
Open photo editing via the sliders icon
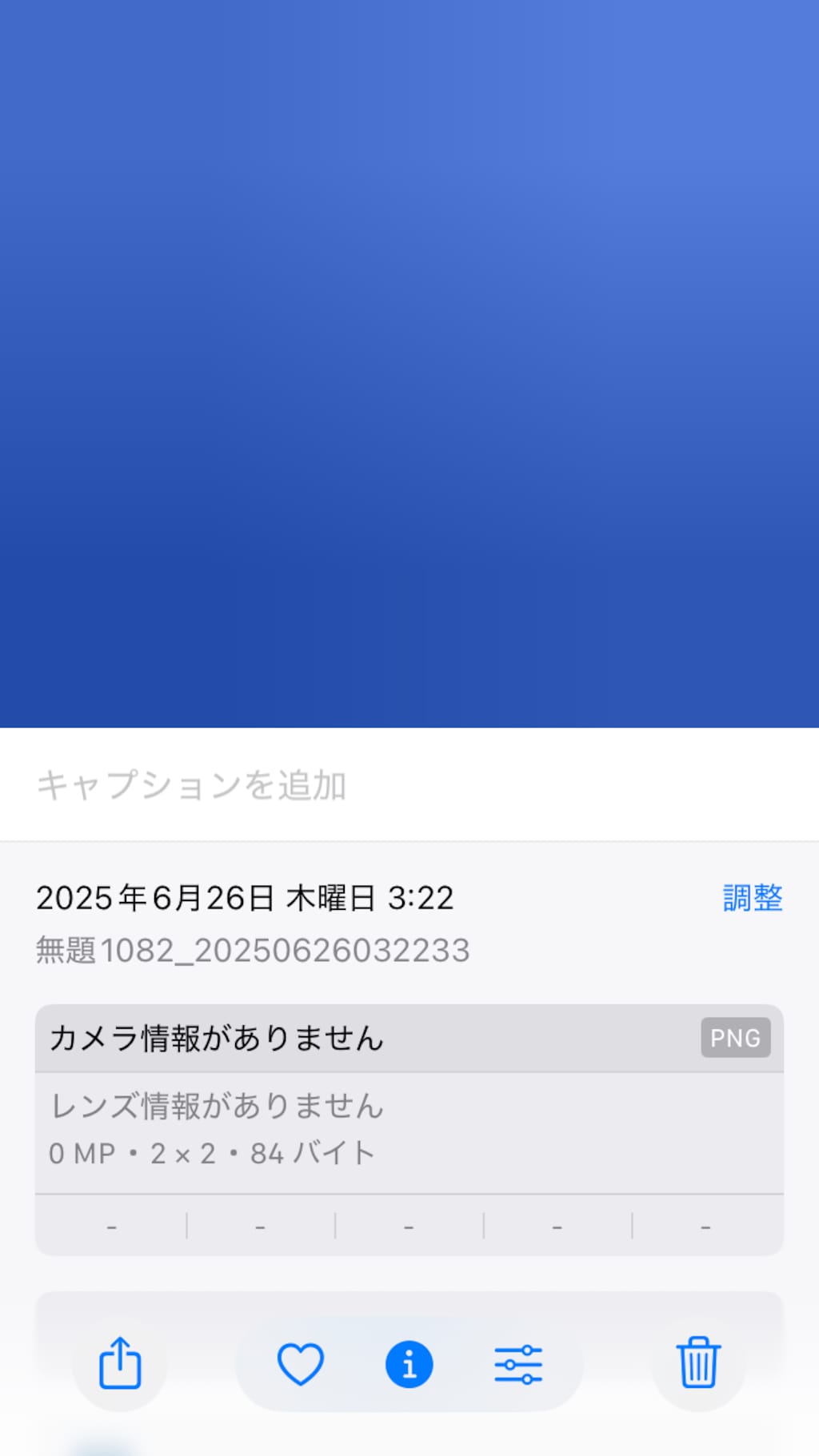pos(518,1364)
